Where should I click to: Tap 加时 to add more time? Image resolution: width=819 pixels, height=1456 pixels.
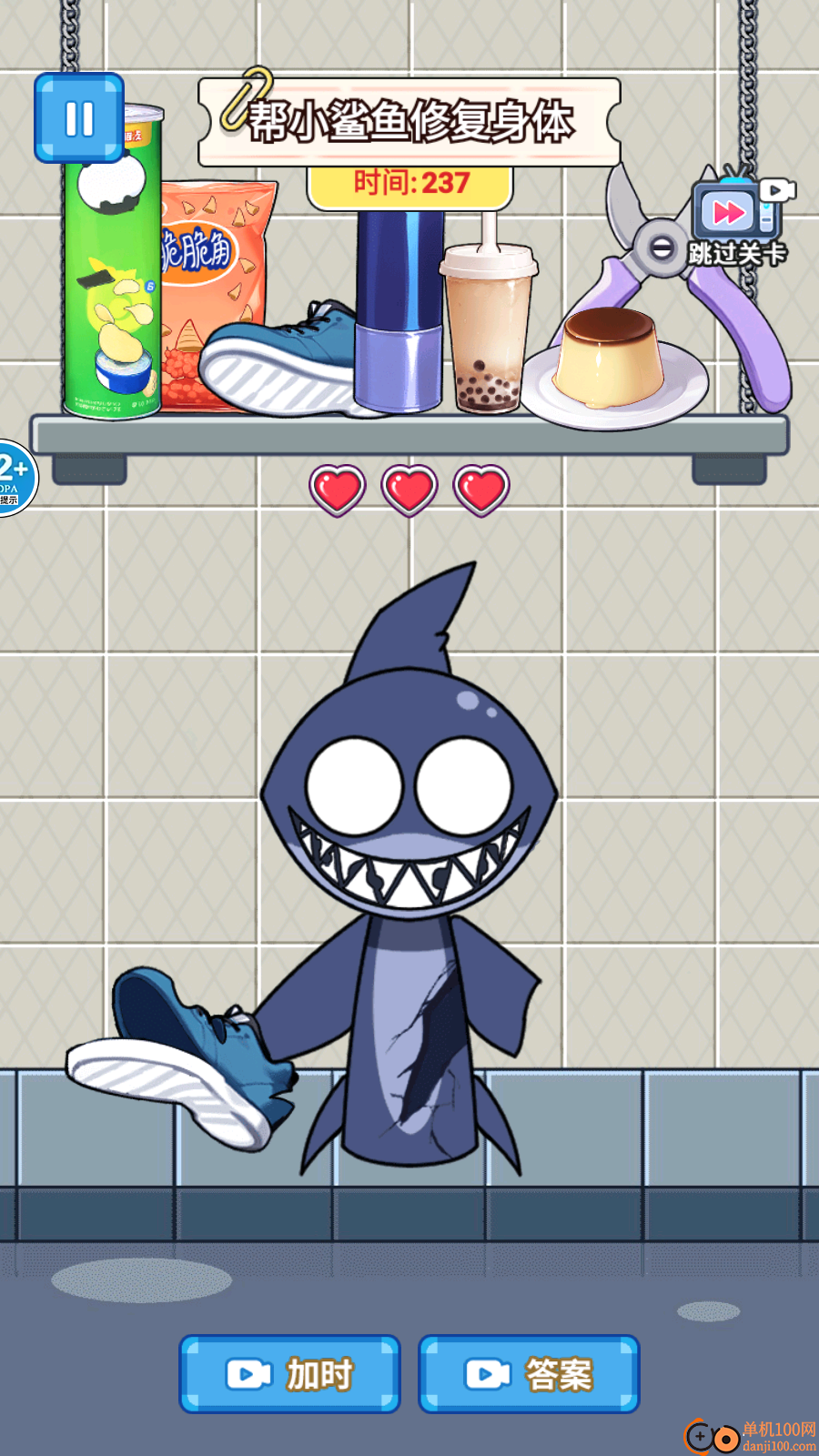coord(290,1373)
